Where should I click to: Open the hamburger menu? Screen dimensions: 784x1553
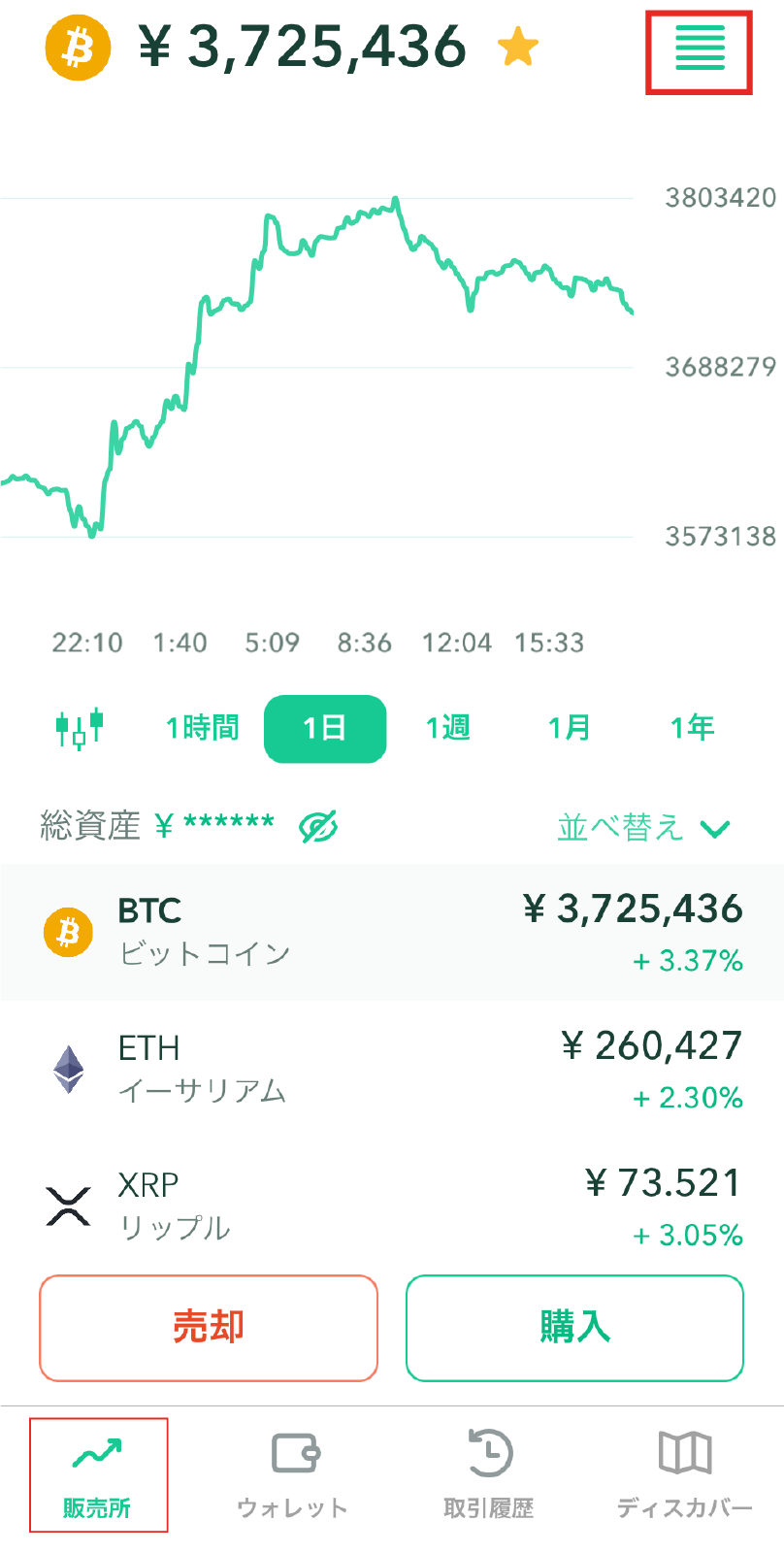click(699, 51)
